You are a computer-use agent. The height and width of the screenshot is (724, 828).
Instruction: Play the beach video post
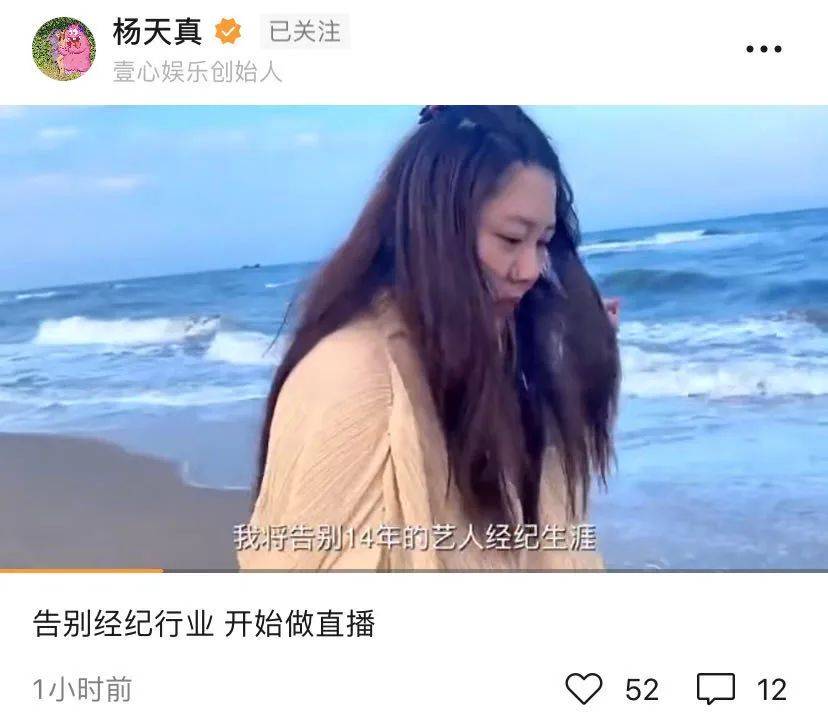point(414,338)
